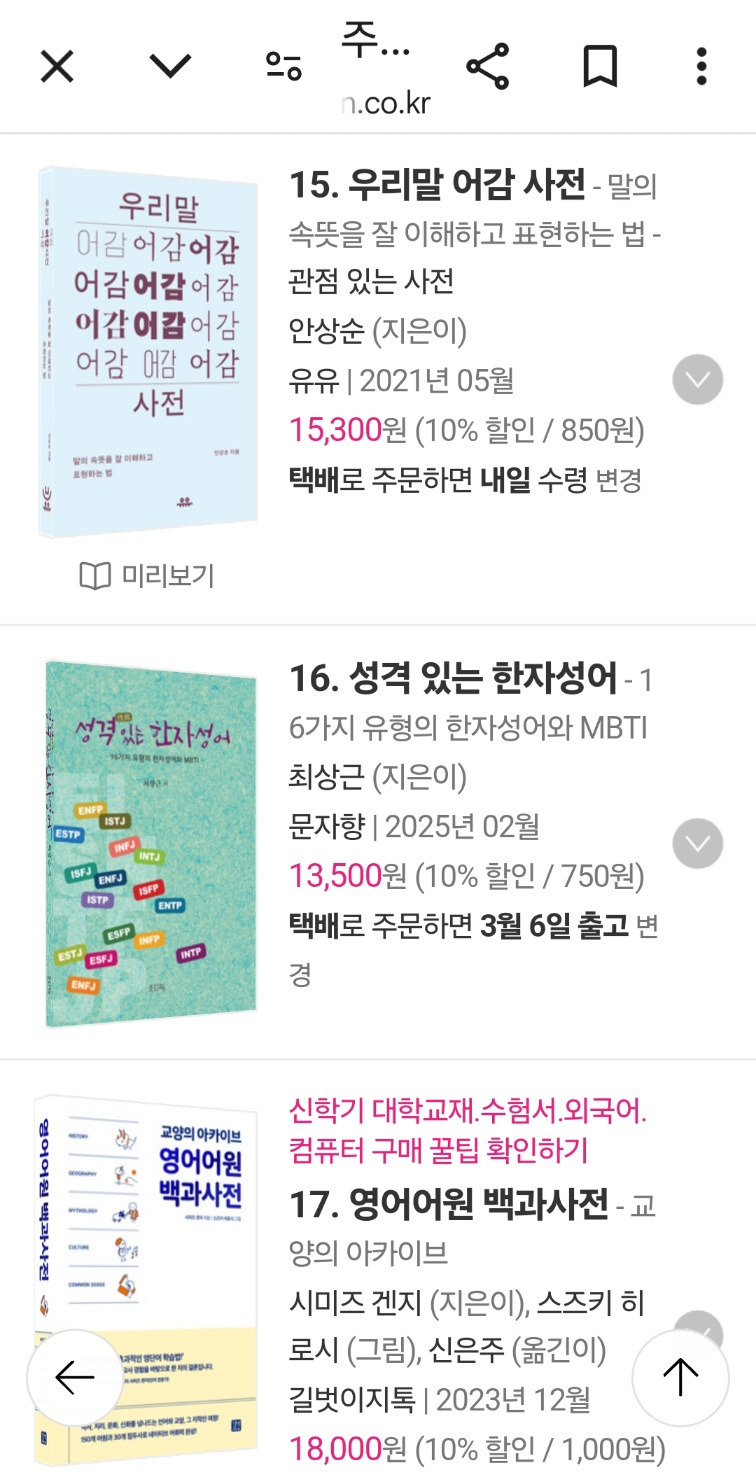Viewport: 756px width, 1472px height.
Task: Close the current page with the X icon
Action: (x=57, y=64)
